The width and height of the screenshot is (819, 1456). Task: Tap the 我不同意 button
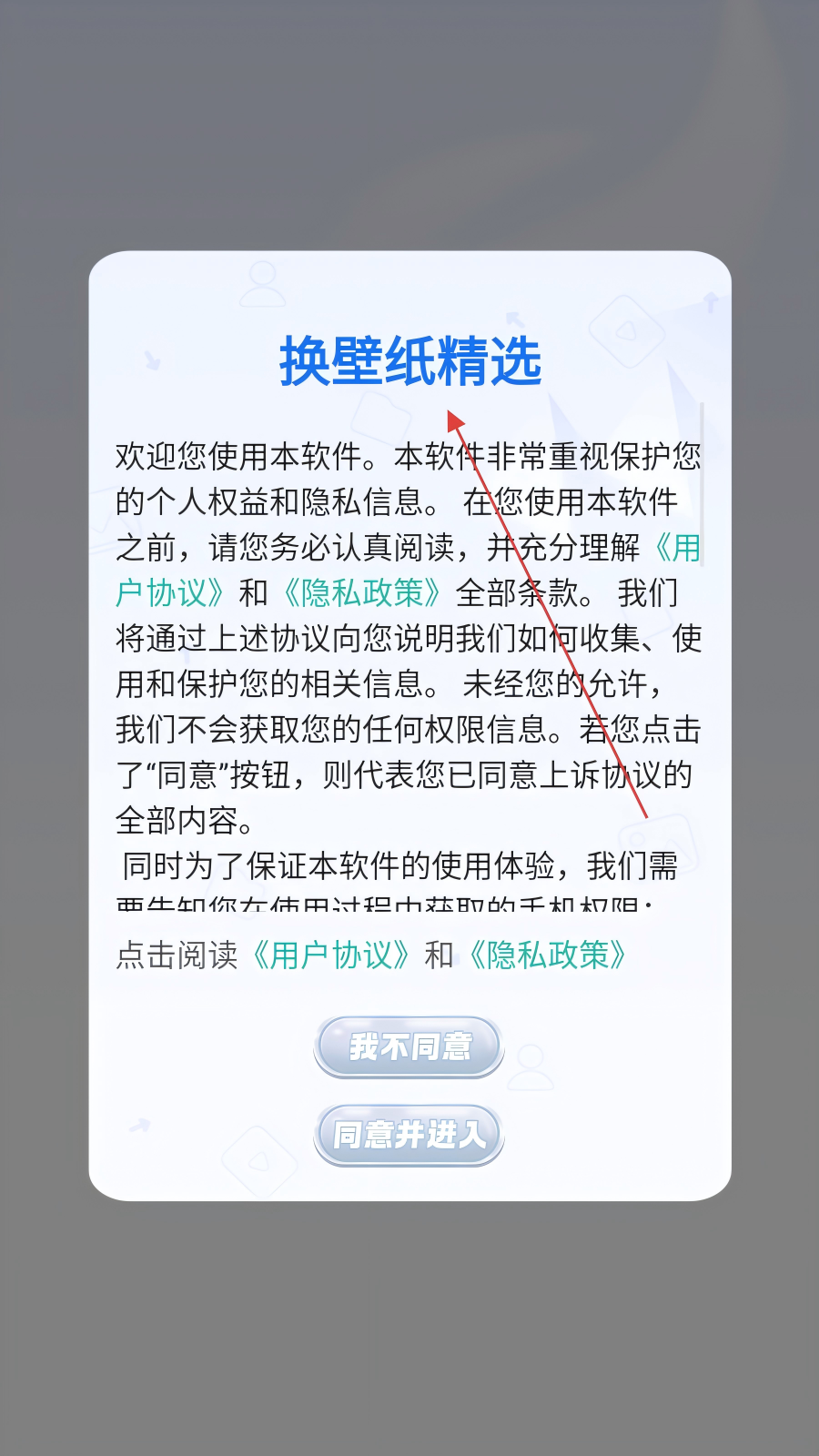tap(409, 1046)
